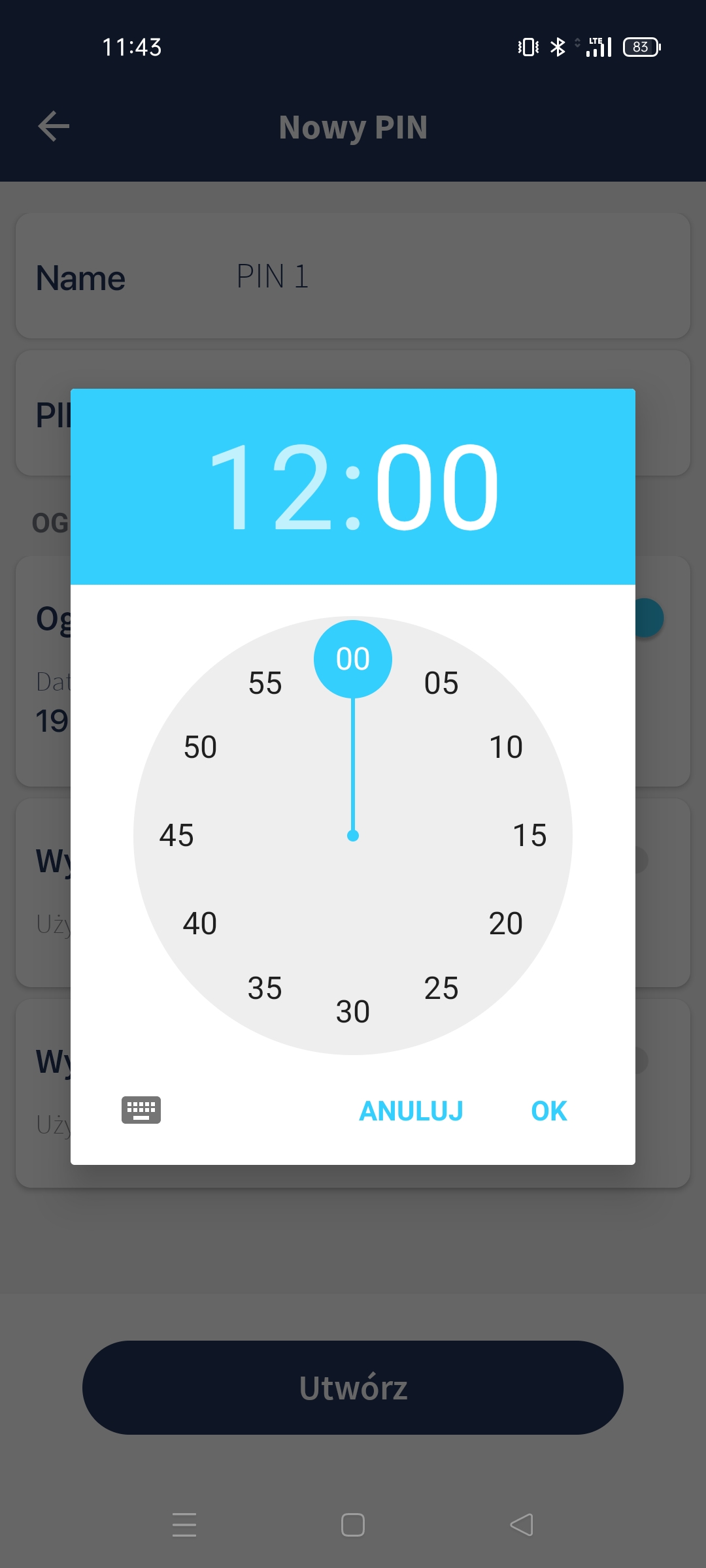Screen dimensions: 706x1568
Task: Select 45 on the minute dial
Action: point(176,835)
